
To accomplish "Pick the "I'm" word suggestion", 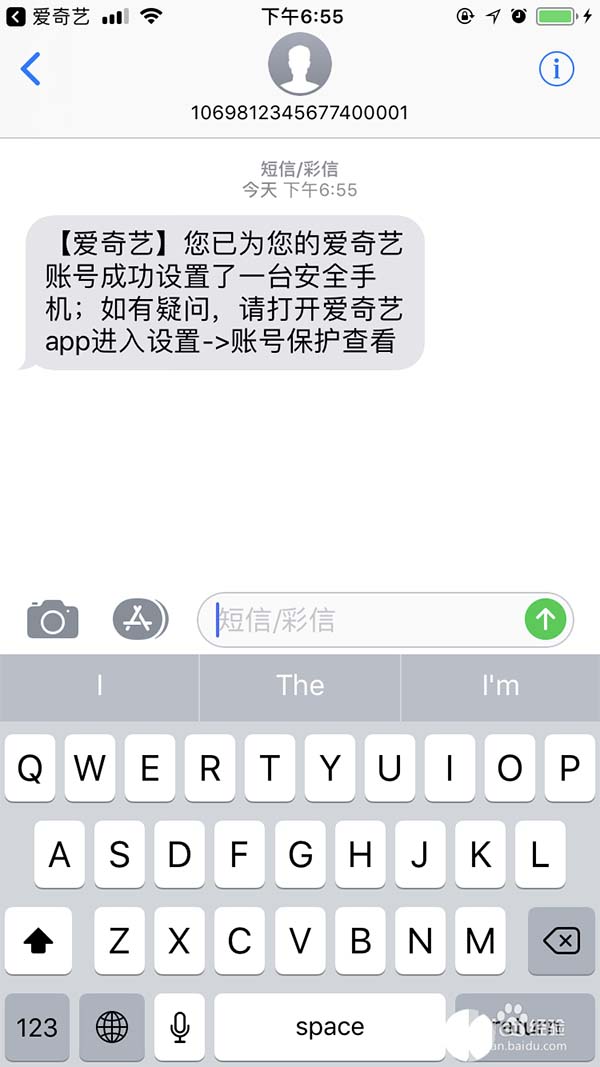I will (500, 685).
